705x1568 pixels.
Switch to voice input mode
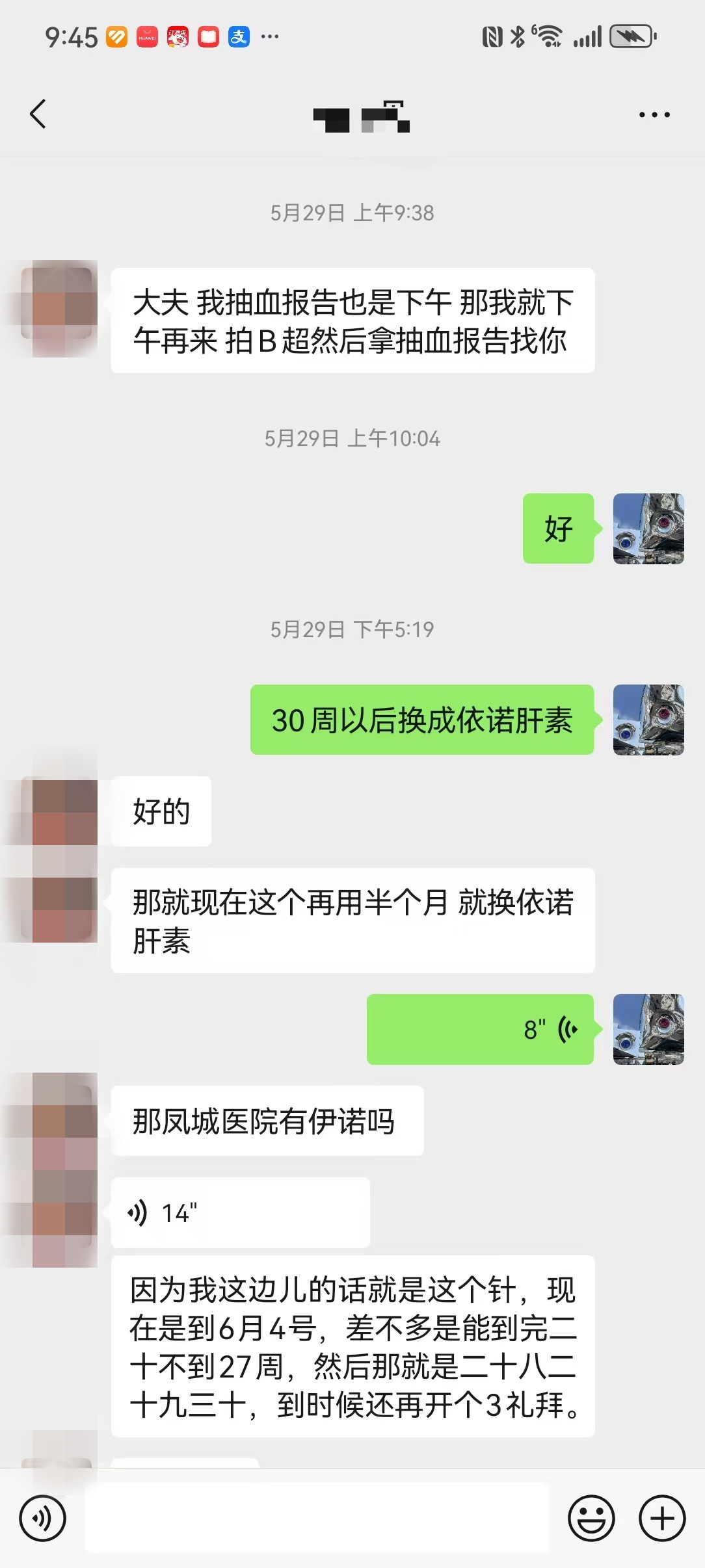tap(43, 1519)
